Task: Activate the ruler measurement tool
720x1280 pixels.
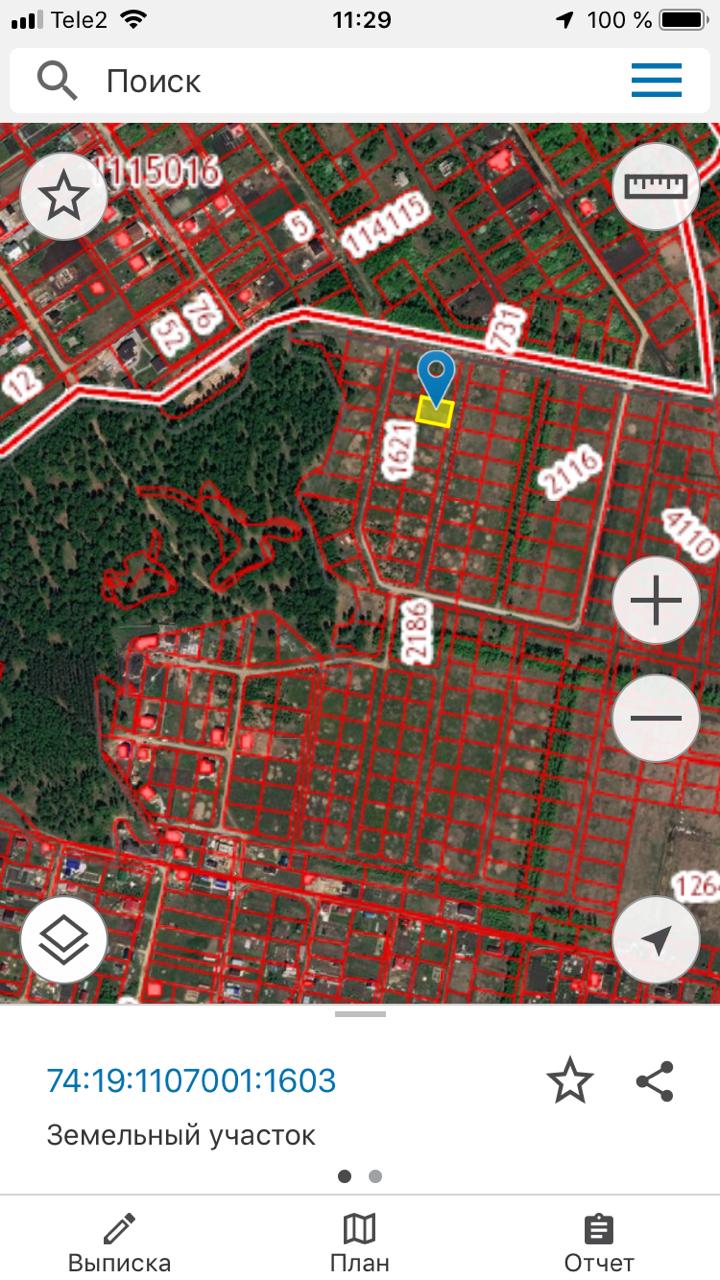Action: 656,187
